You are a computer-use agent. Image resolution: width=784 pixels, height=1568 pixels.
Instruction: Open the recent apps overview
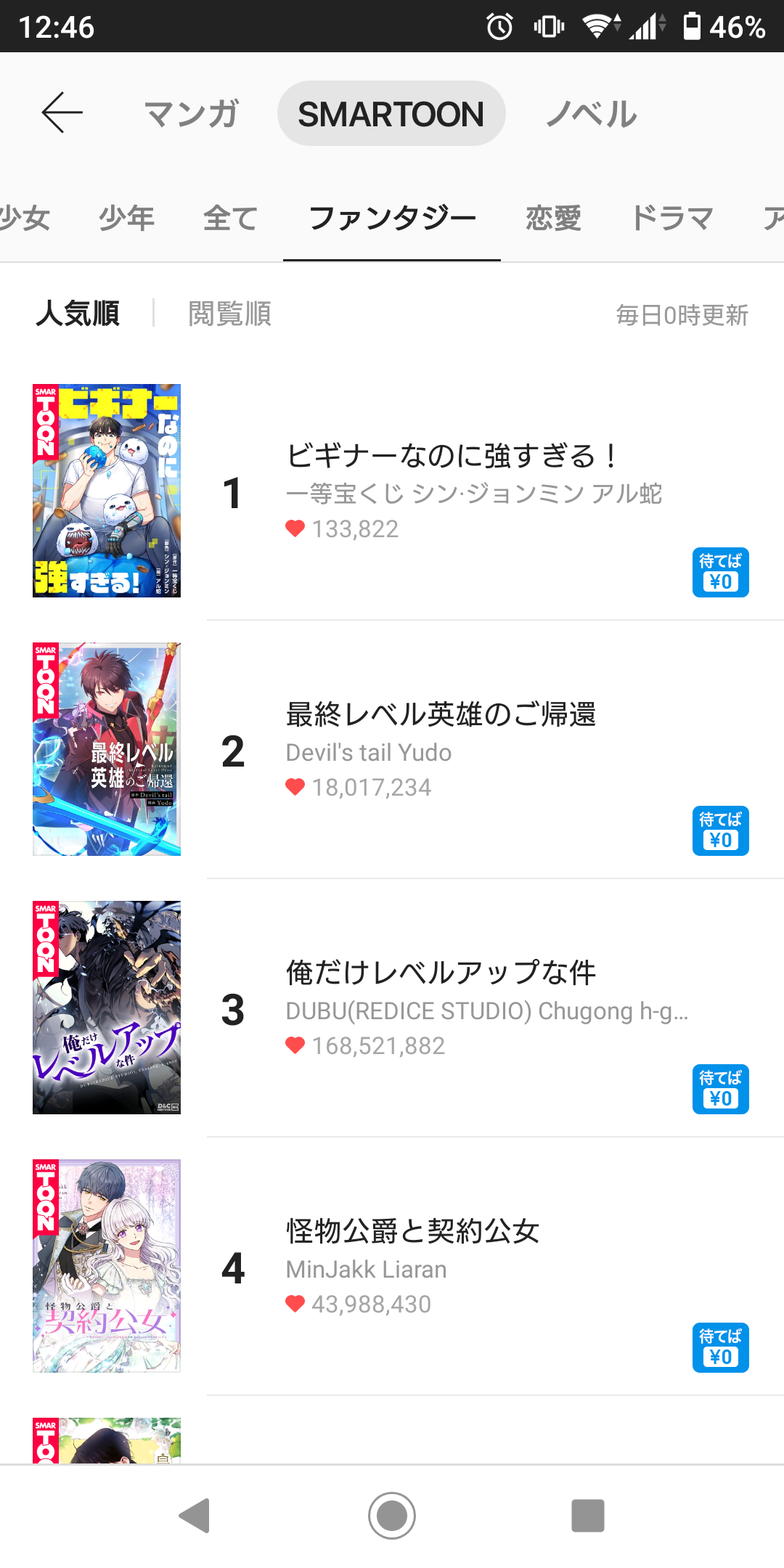588,1516
